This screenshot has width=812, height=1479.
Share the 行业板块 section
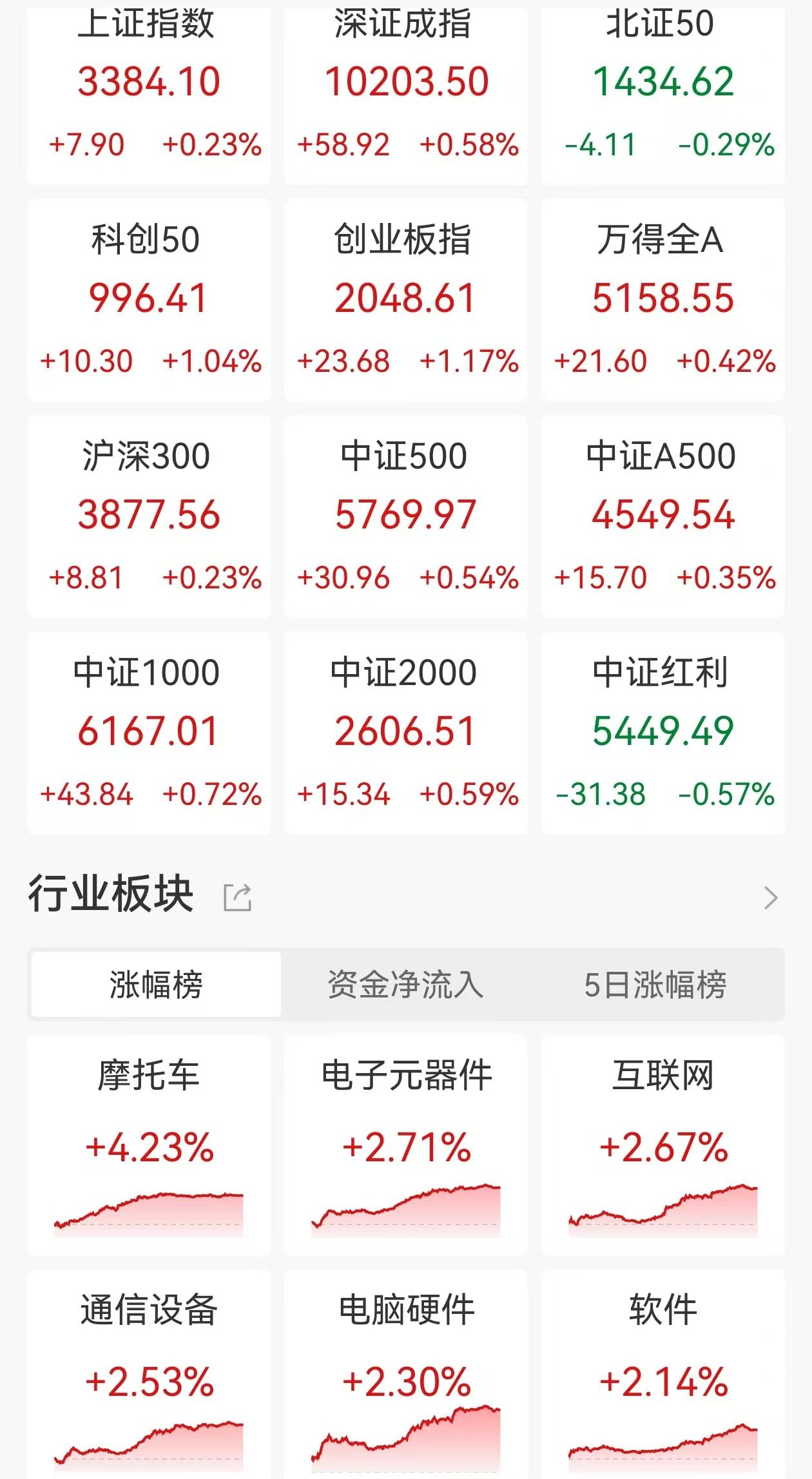tap(237, 897)
